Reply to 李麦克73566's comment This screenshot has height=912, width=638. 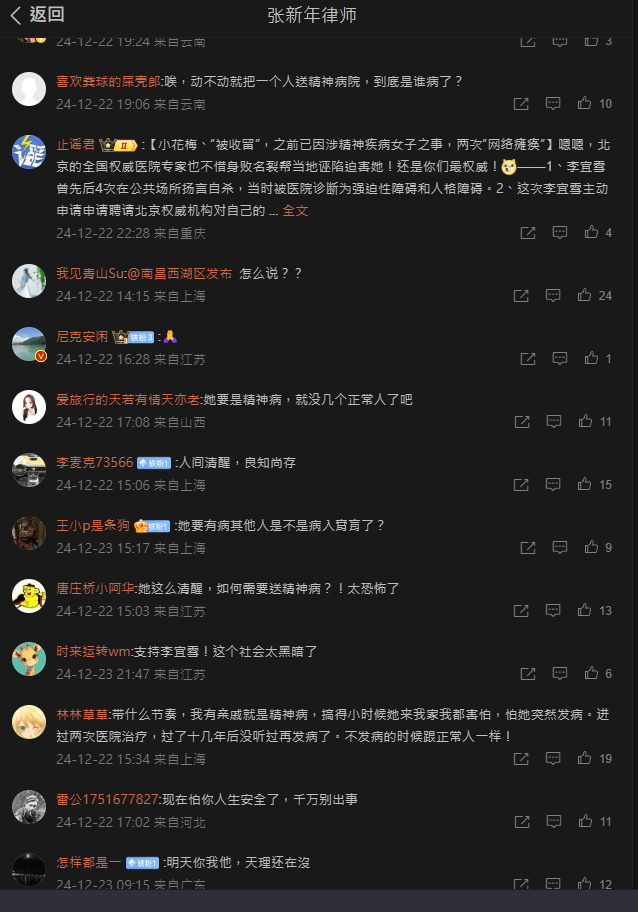(x=553, y=485)
